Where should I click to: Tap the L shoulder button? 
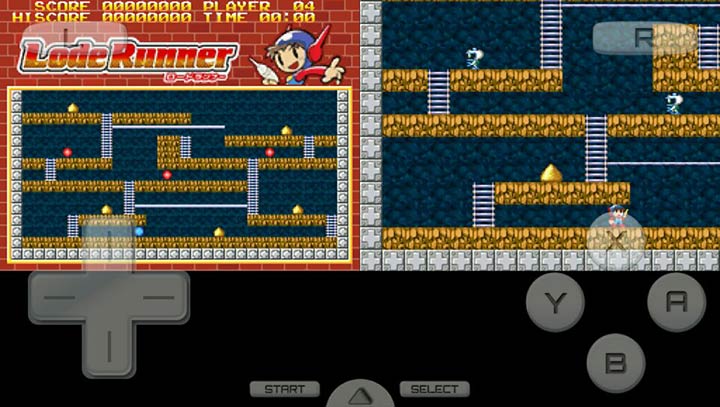75,38
